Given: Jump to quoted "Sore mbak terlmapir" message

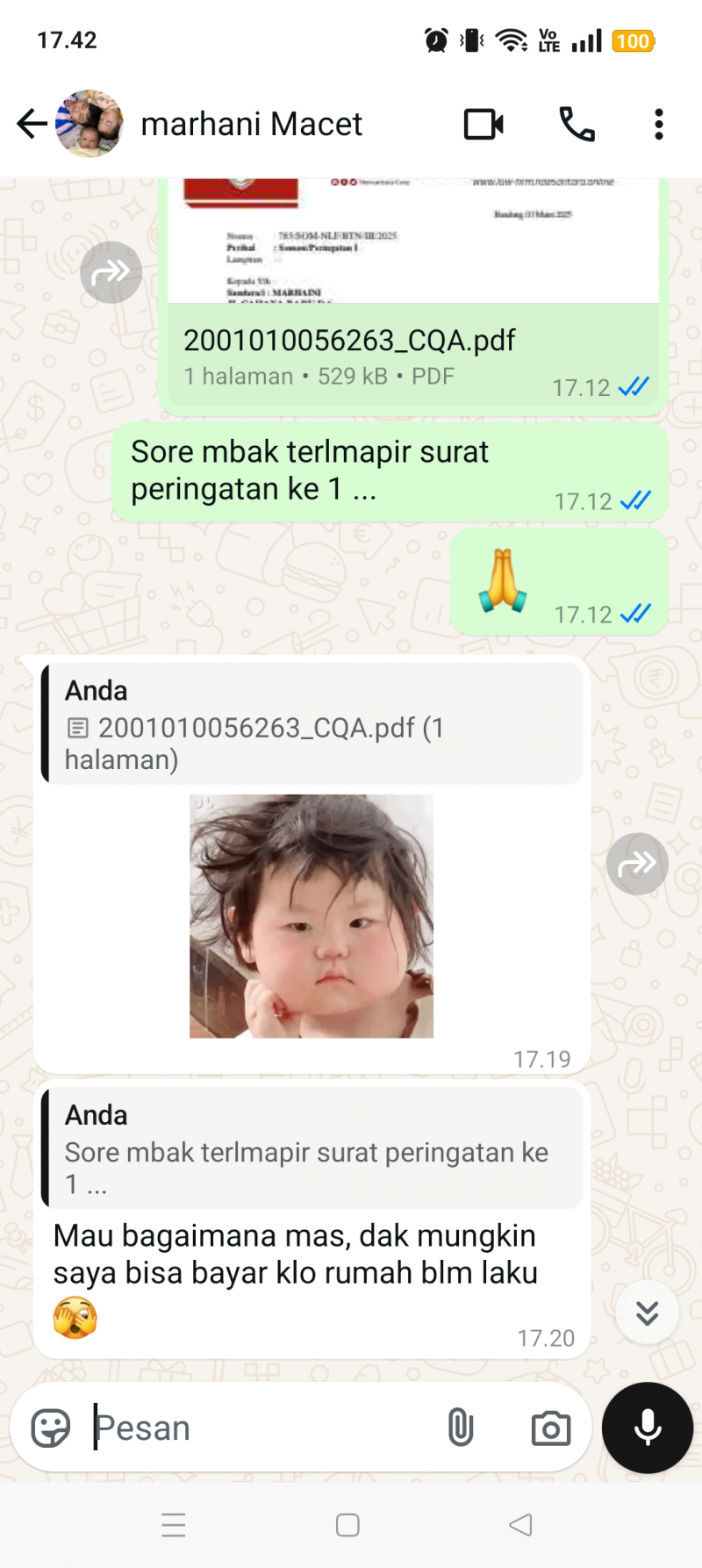Looking at the screenshot, I should (312, 1148).
